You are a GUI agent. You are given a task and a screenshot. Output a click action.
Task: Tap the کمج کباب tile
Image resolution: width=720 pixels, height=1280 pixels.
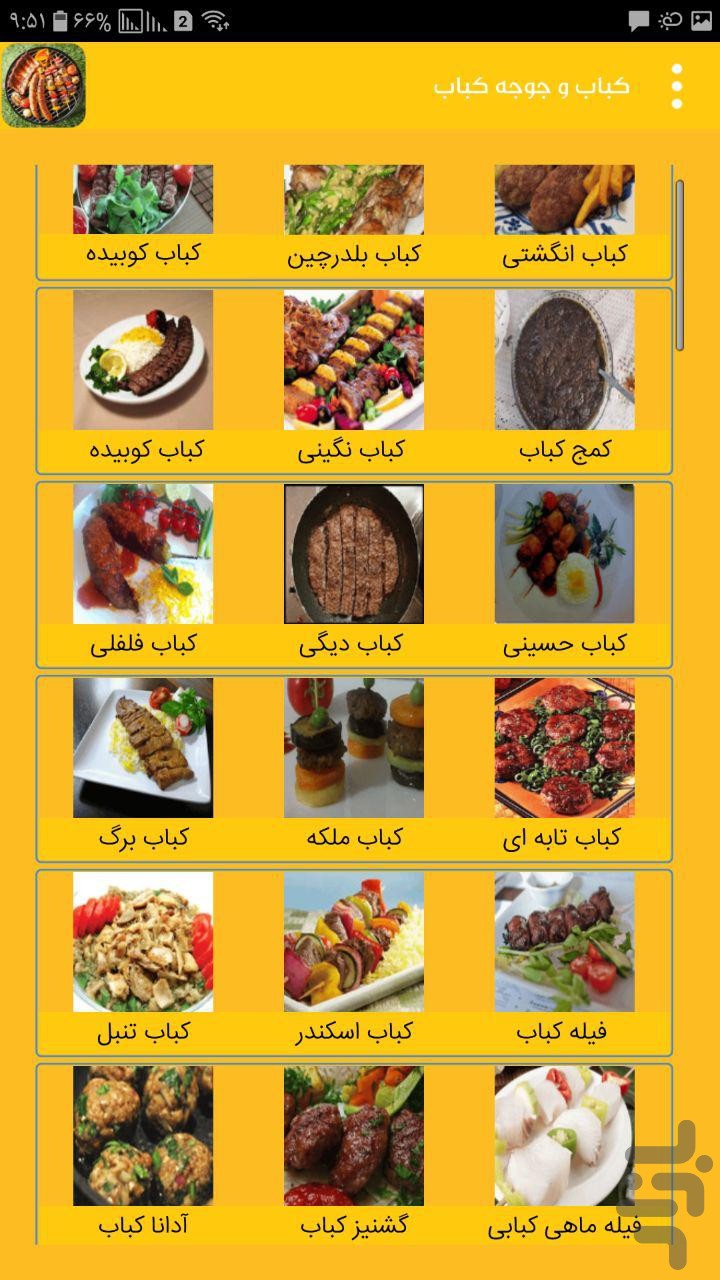(x=564, y=380)
